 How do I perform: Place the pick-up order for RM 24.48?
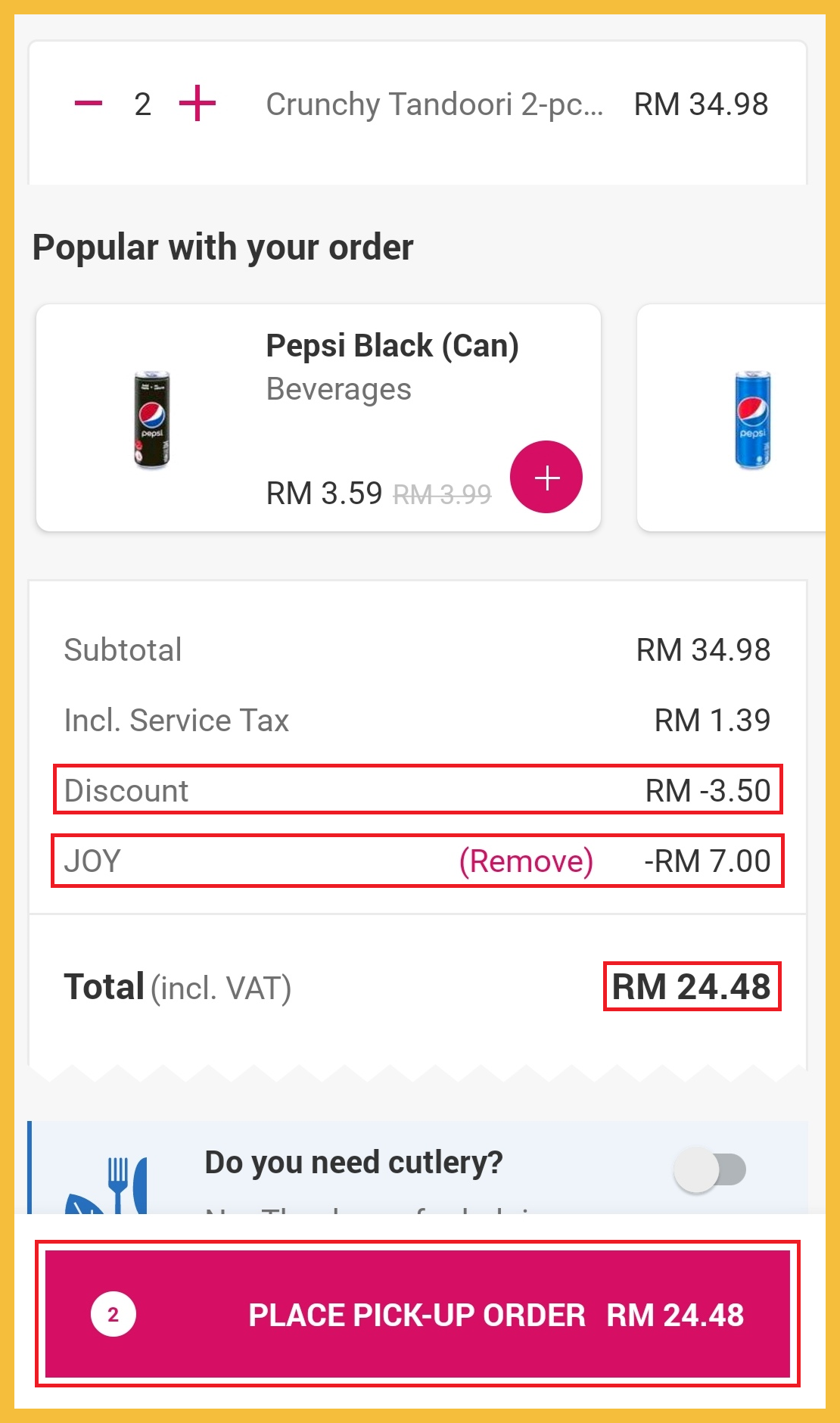click(418, 1314)
